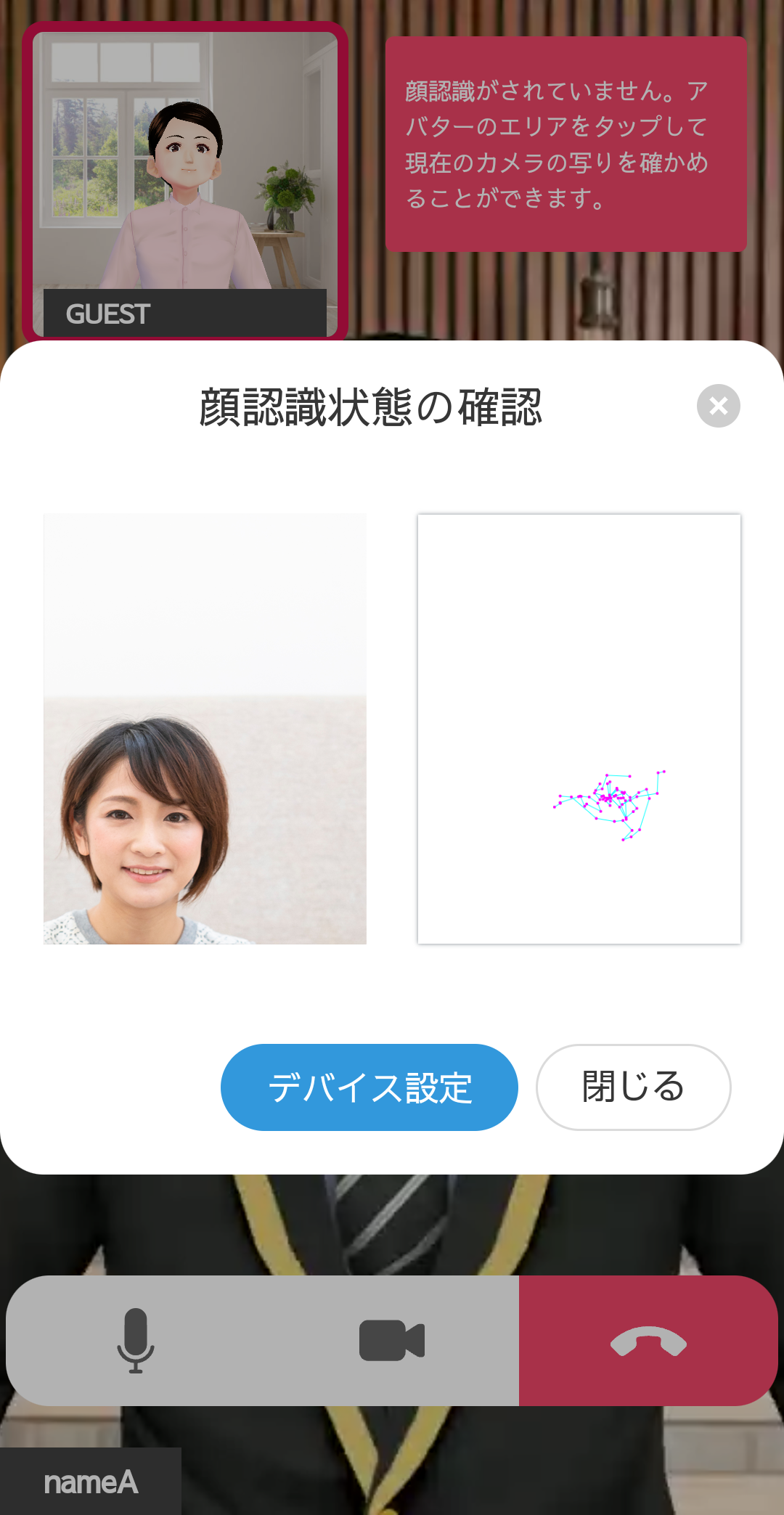
Task: Close the face recognition dialog with the X
Action: (718, 406)
